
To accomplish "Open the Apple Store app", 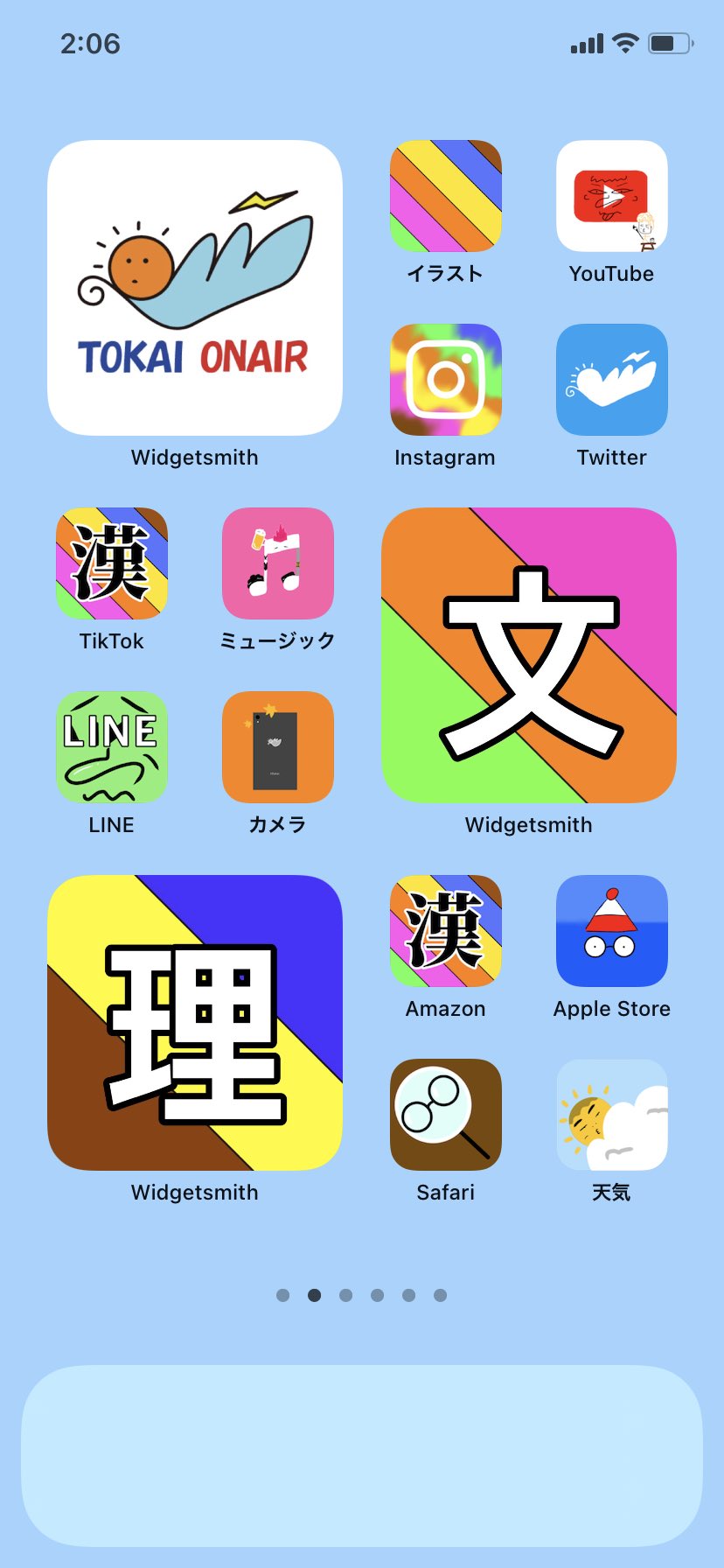I will pos(611,931).
